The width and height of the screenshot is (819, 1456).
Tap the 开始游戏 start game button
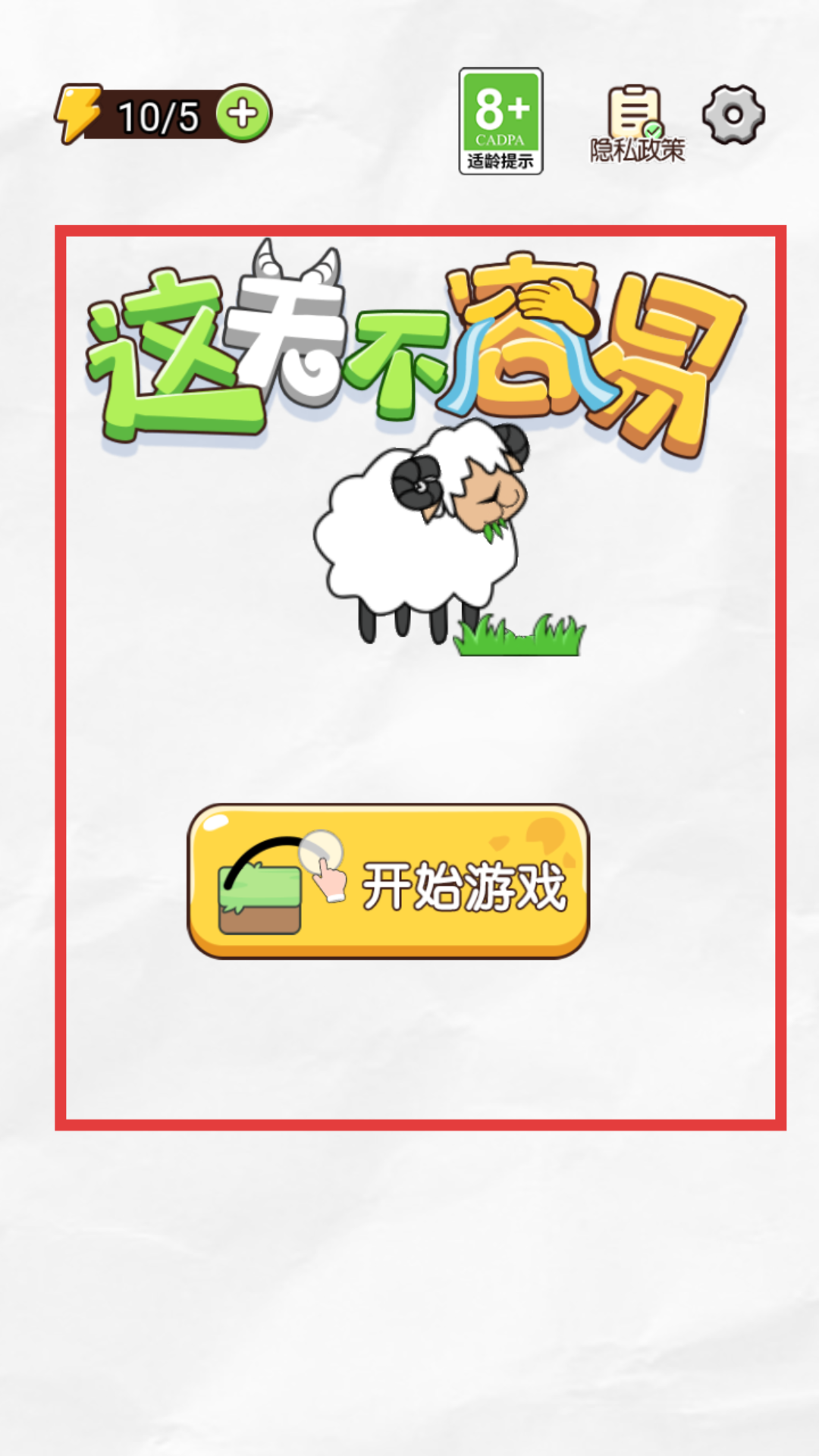tap(388, 881)
